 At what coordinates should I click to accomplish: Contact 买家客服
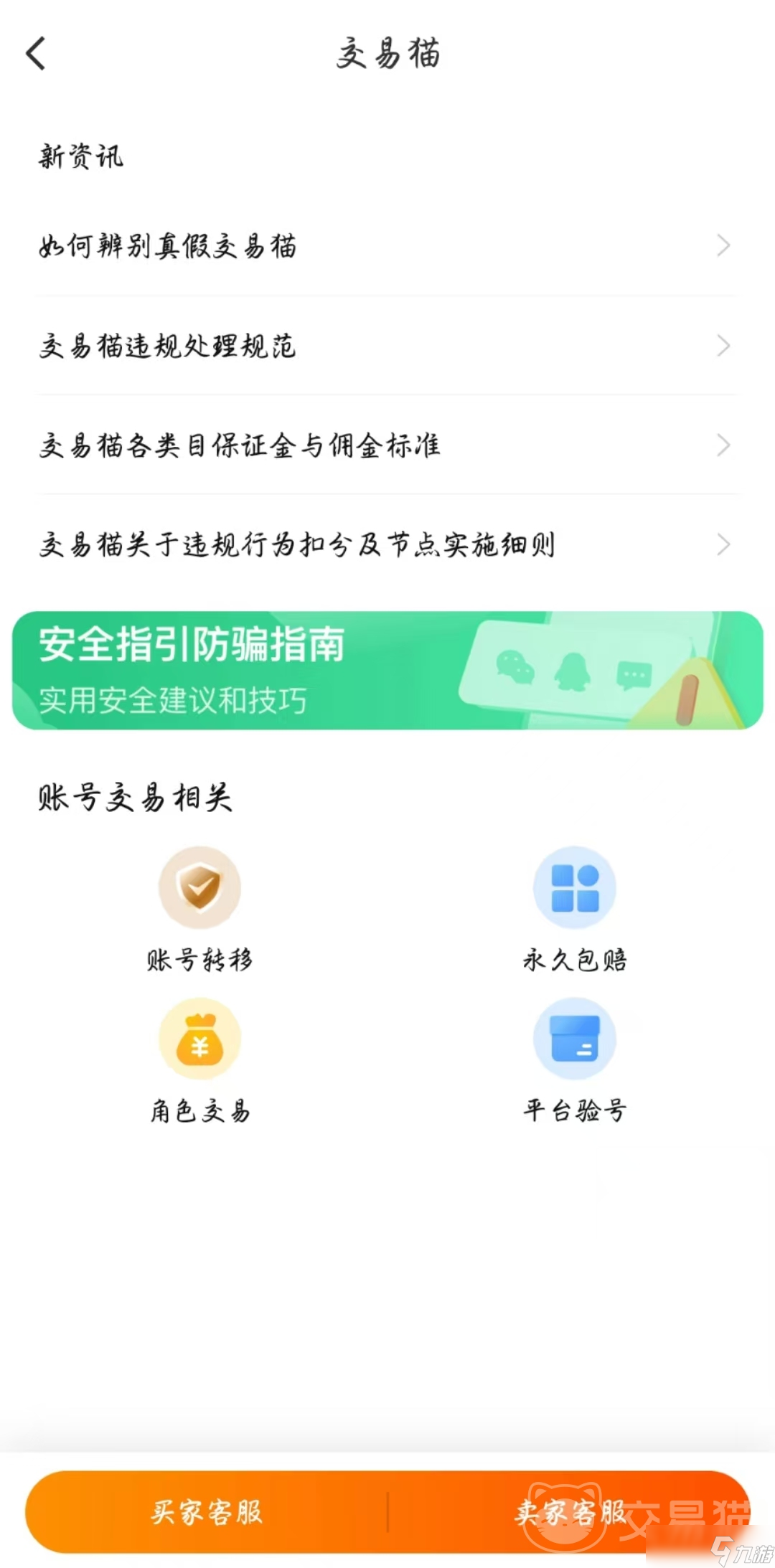207,1511
